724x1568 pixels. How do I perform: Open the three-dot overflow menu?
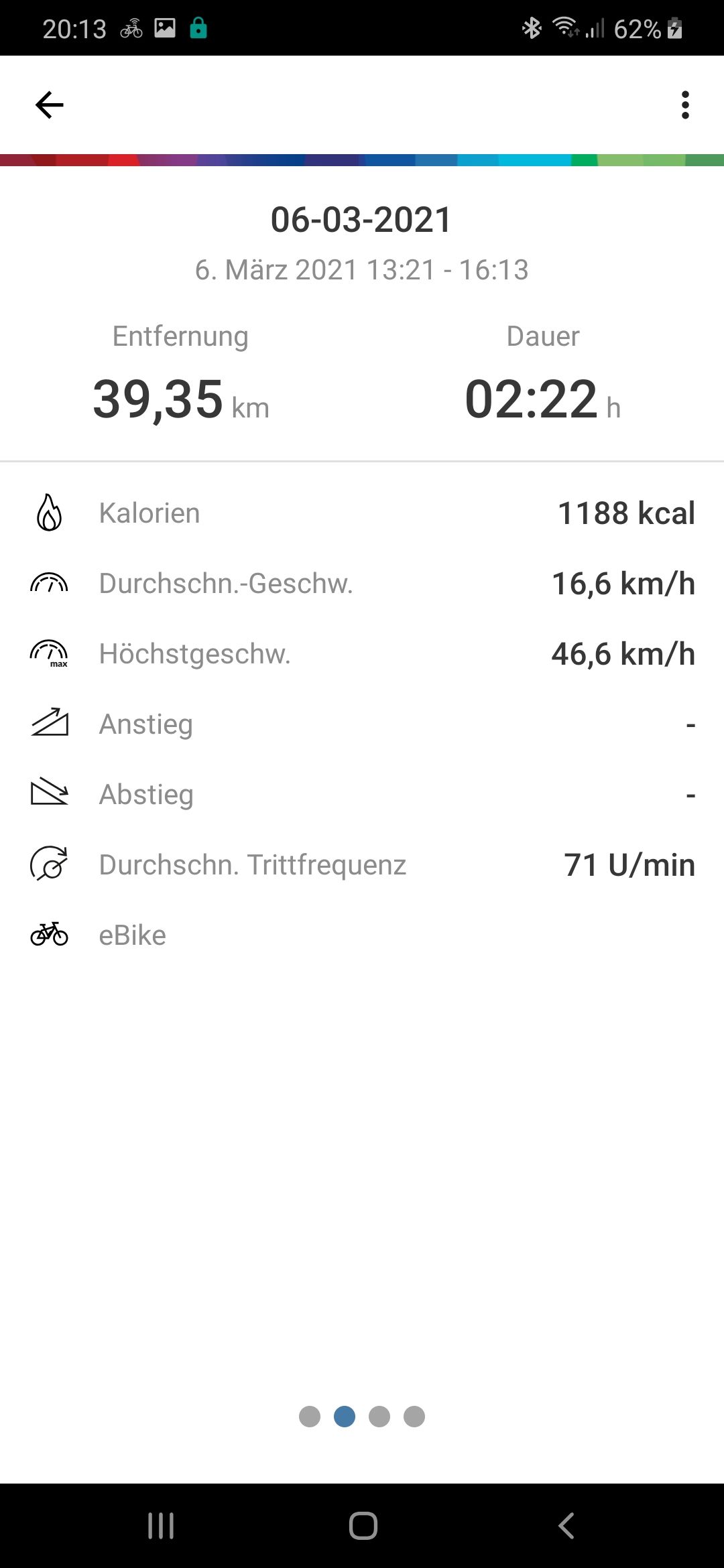coord(684,105)
